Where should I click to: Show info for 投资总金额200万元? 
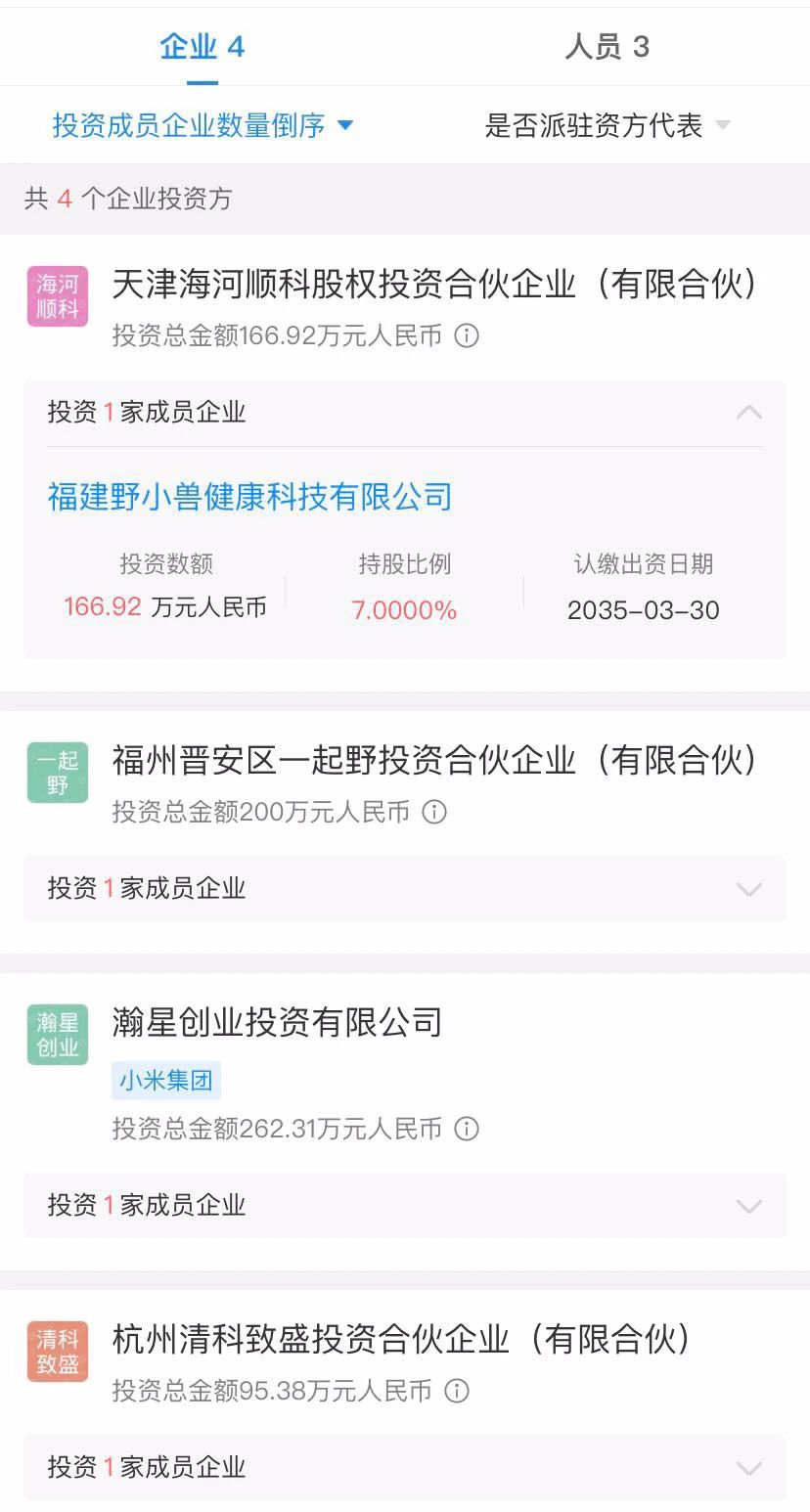[x=434, y=812]
